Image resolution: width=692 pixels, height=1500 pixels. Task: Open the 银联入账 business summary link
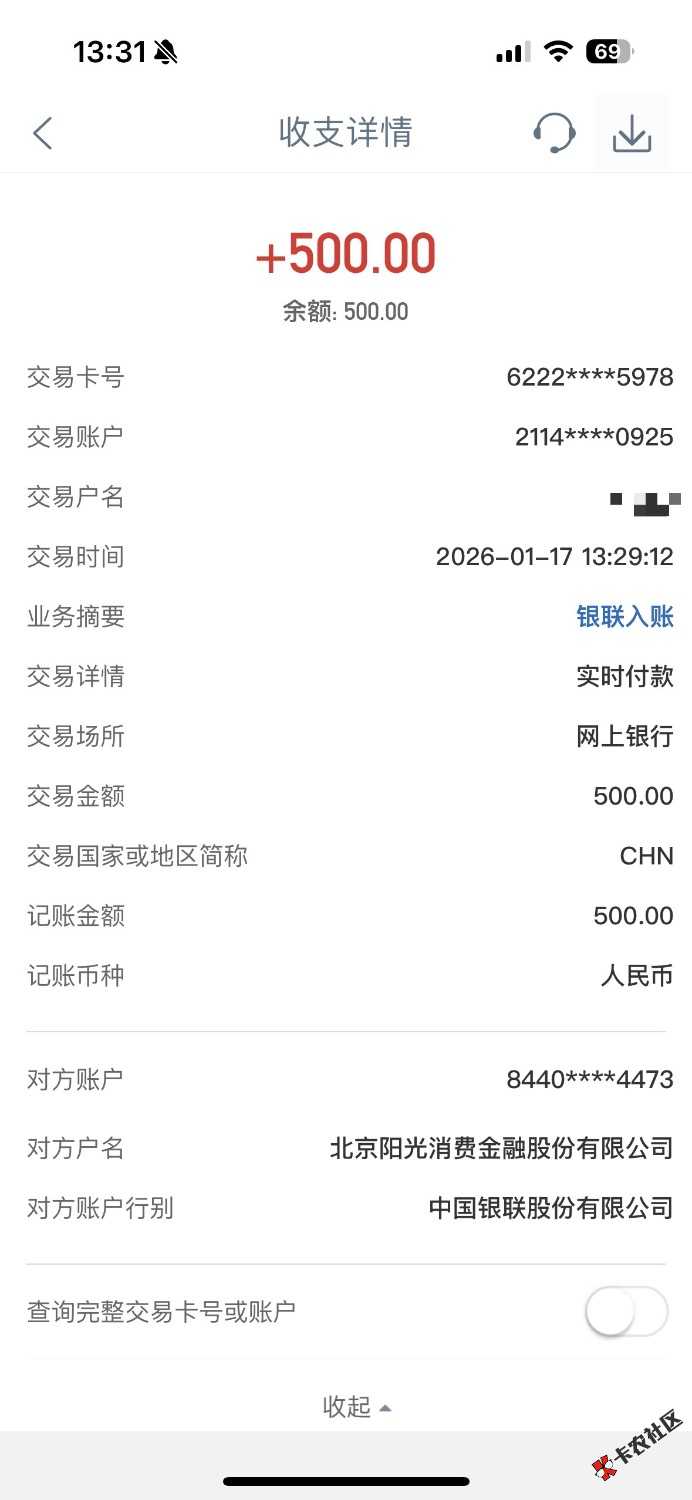624,617
